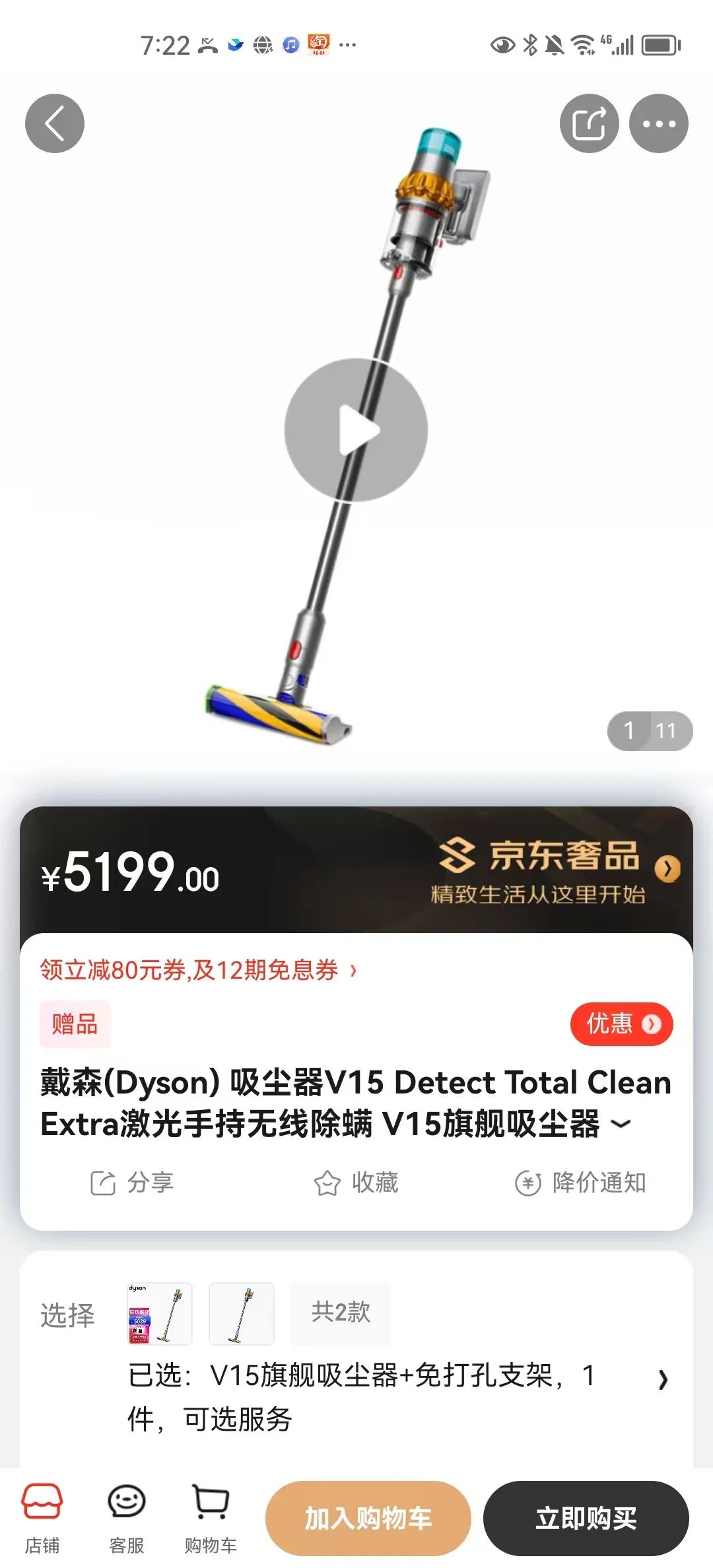The image size is (713, 1568).
Task: Expand the full product title
Action: click(621, 1124)
